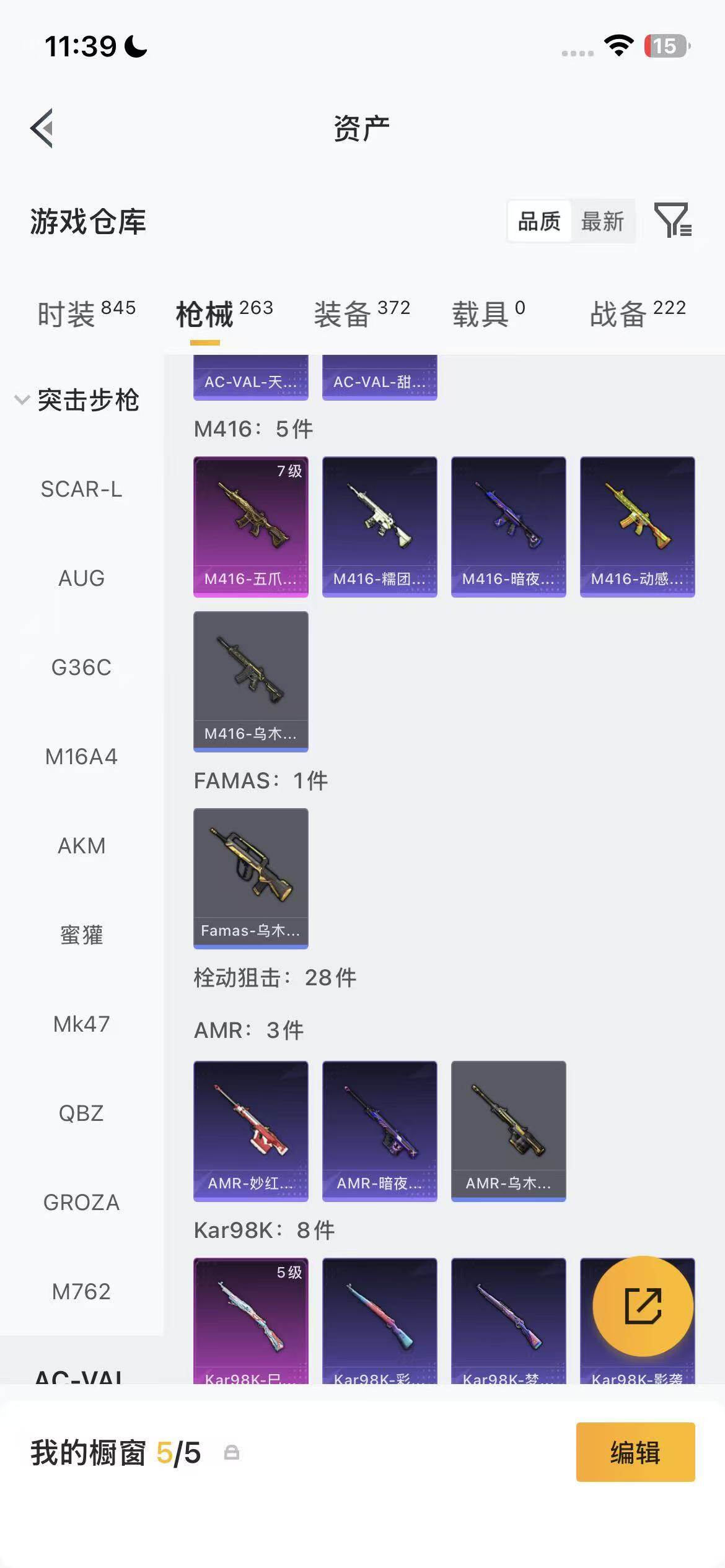The height and width of the screenshot is (1568, 725).
Task: Open the M416-五爪 level 7 skin
Action: pyautogui.click(x=251, y=526)
